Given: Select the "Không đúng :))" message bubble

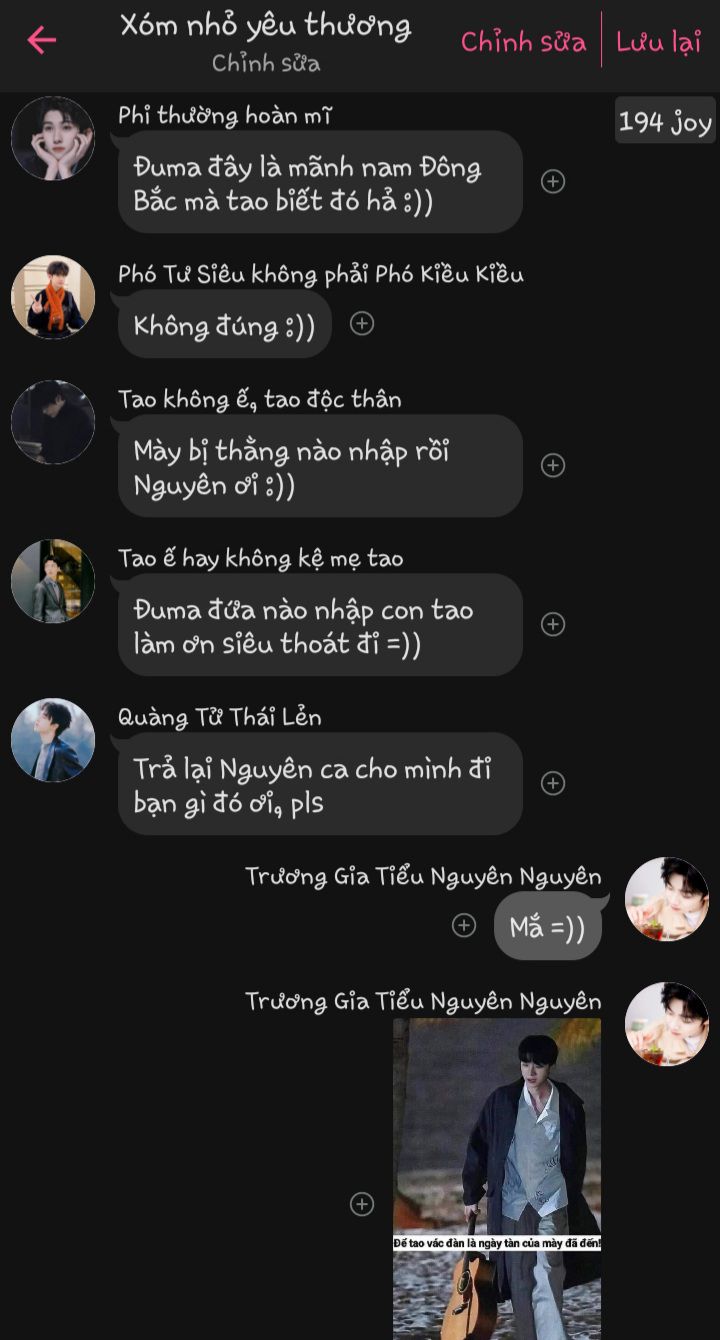Looking at the screenshot, I should pyautogui.click(x=225, y=324).
